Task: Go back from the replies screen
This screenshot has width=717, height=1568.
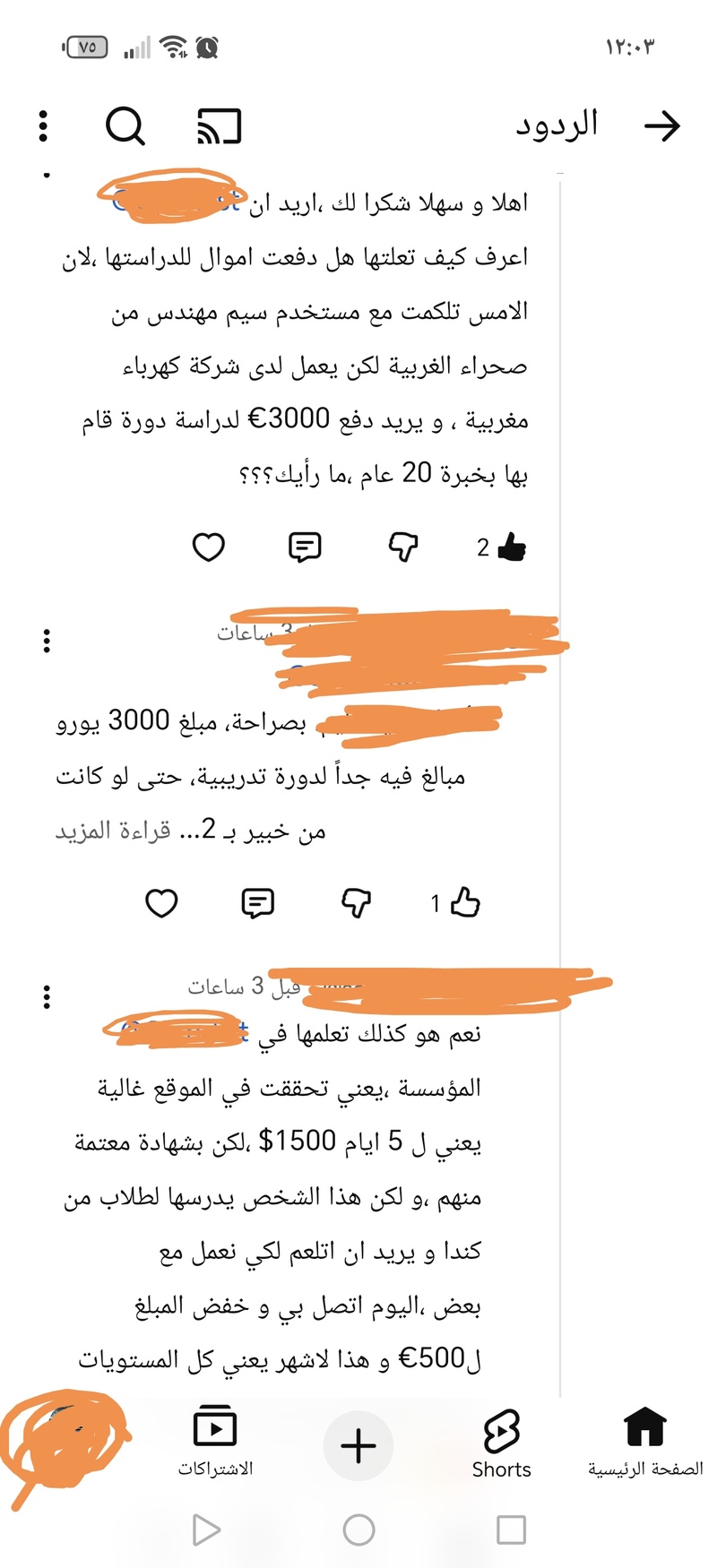Action: 662,126
